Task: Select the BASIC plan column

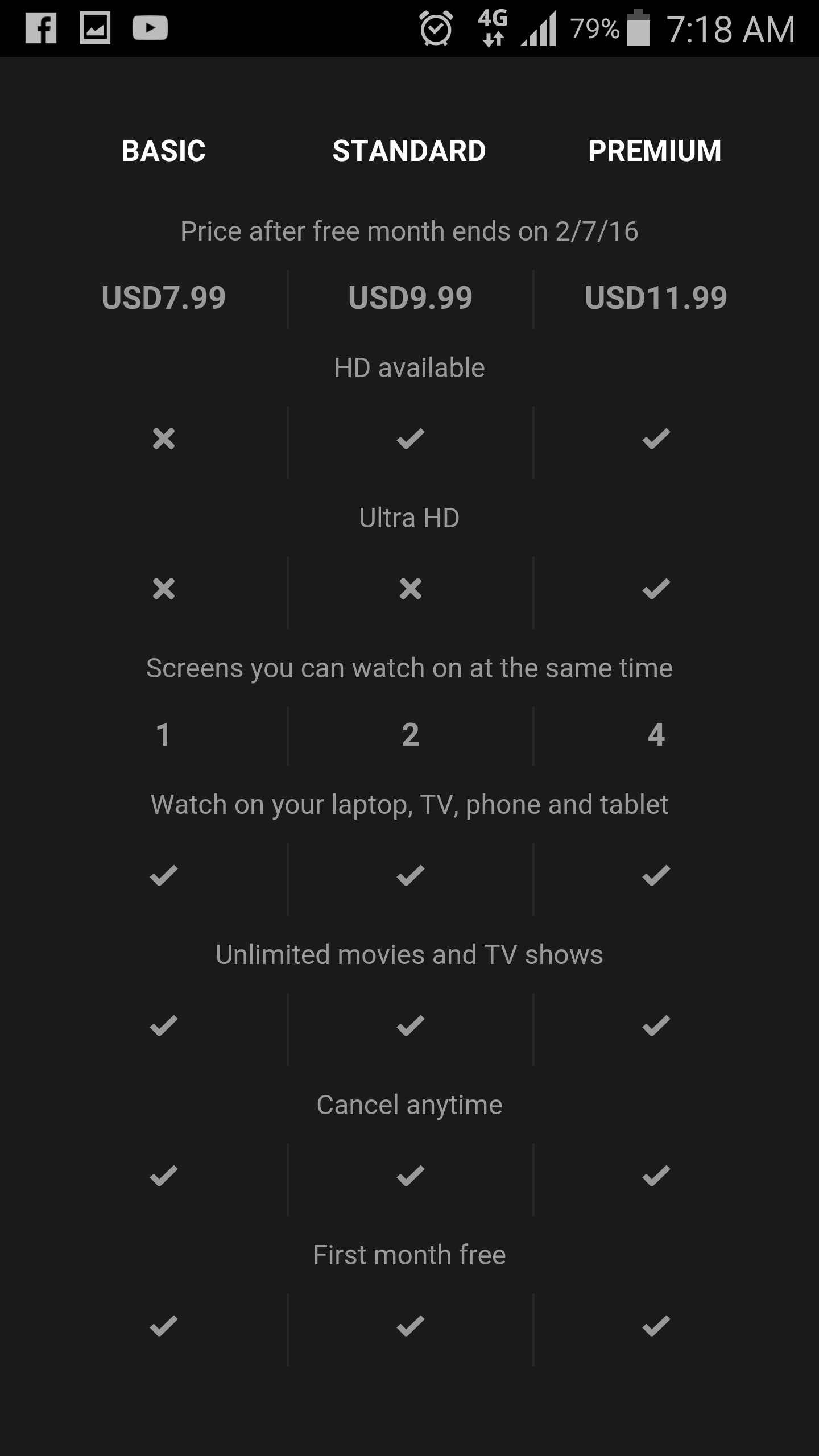Action: tap(163, 151)
